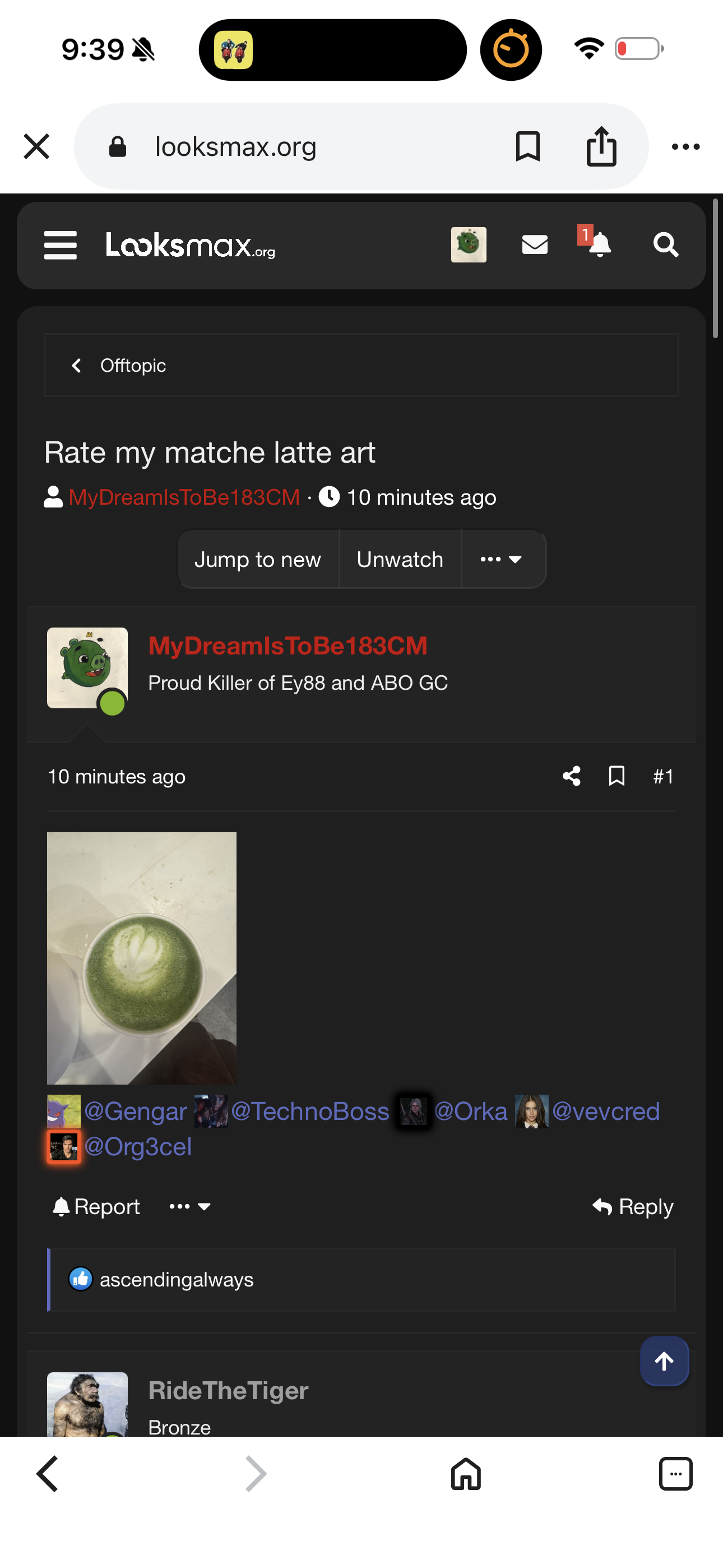Report this post
This screenshot has width=723, height=1568.
tap(98, 1206)
